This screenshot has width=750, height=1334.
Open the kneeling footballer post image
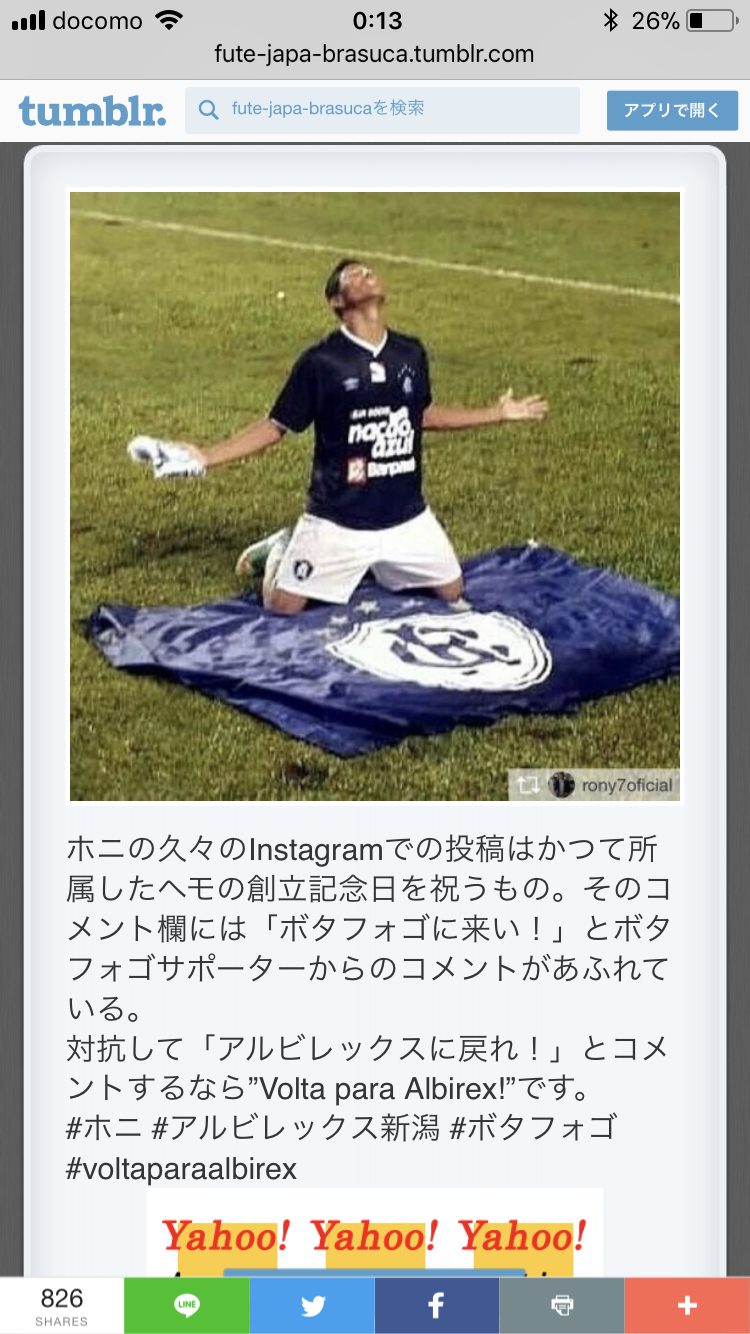[375, 496]
